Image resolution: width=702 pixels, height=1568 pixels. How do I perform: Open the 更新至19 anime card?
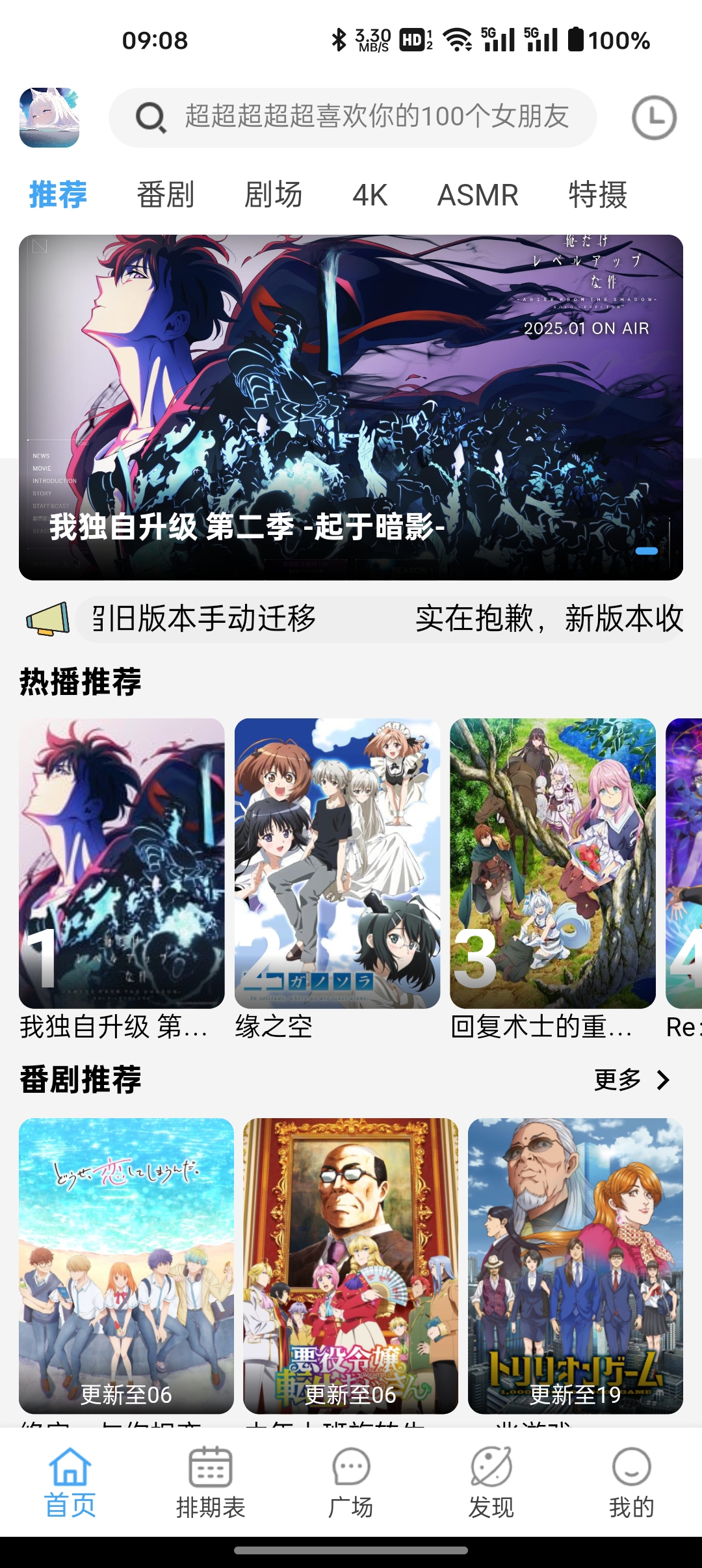pyautogui.click(x=575, y=1265)
